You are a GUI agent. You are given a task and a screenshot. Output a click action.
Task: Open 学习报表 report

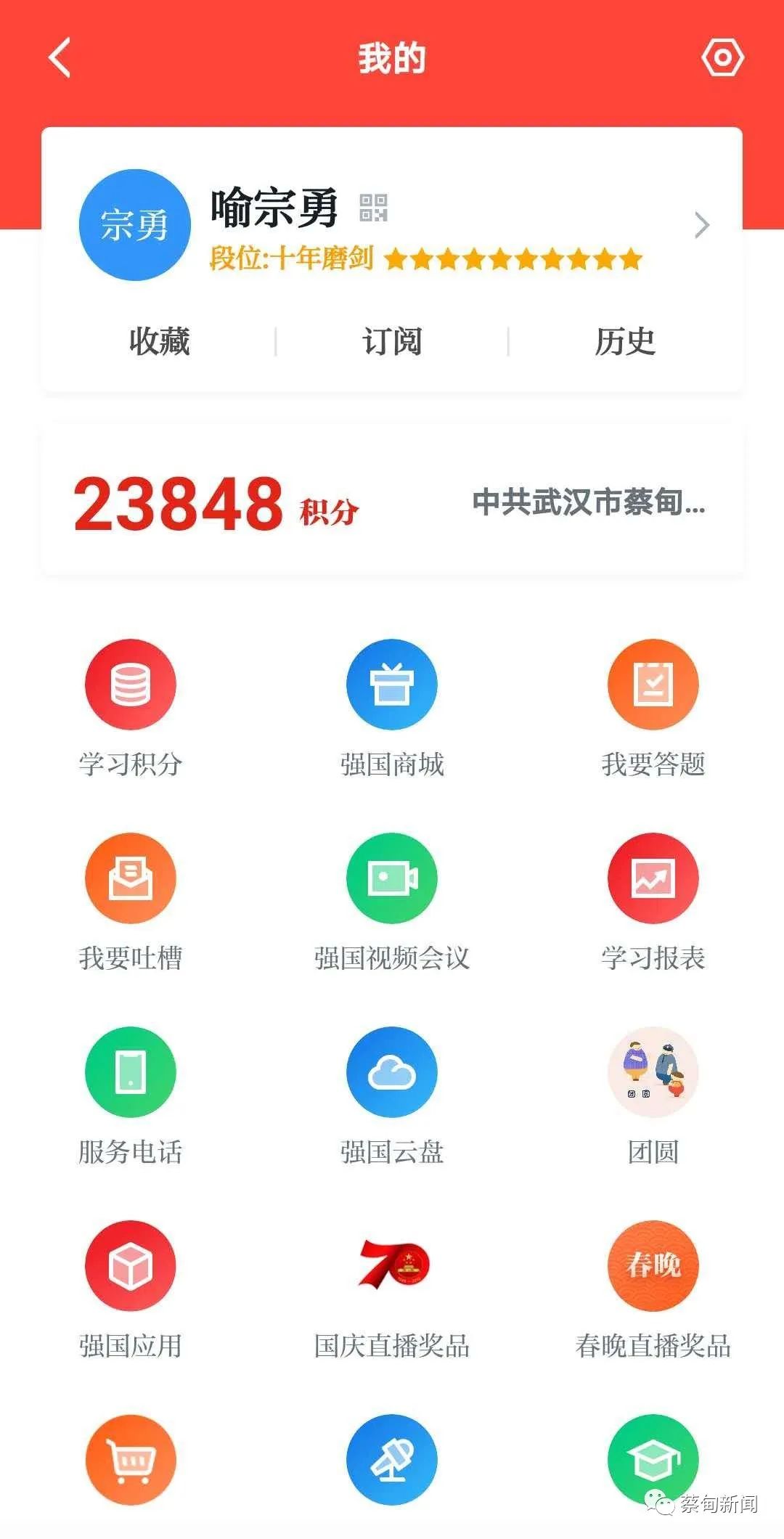pyautogui.click(x=653, y=878)
